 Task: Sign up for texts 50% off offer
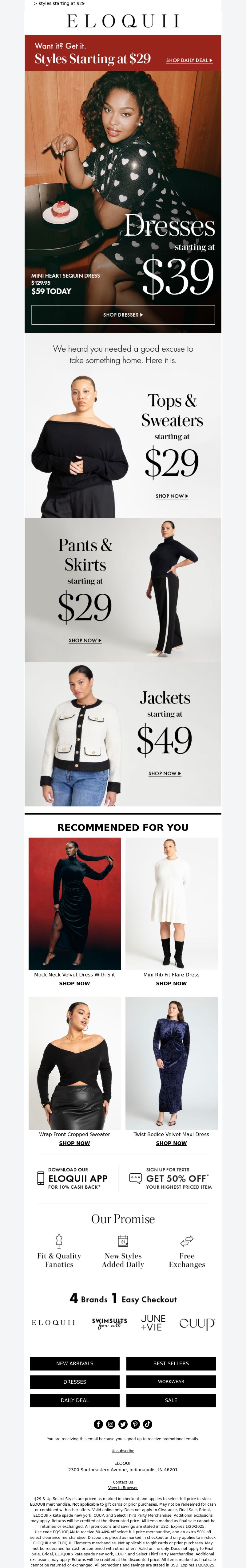(x=170, y=1179)
